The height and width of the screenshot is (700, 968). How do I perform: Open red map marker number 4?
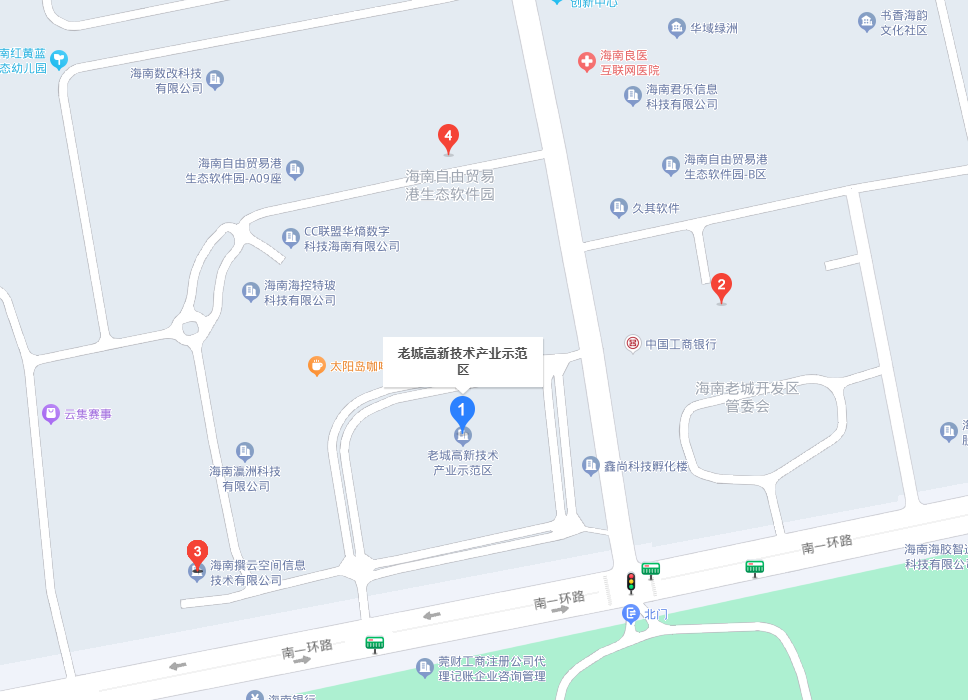(x=449, y=136)
